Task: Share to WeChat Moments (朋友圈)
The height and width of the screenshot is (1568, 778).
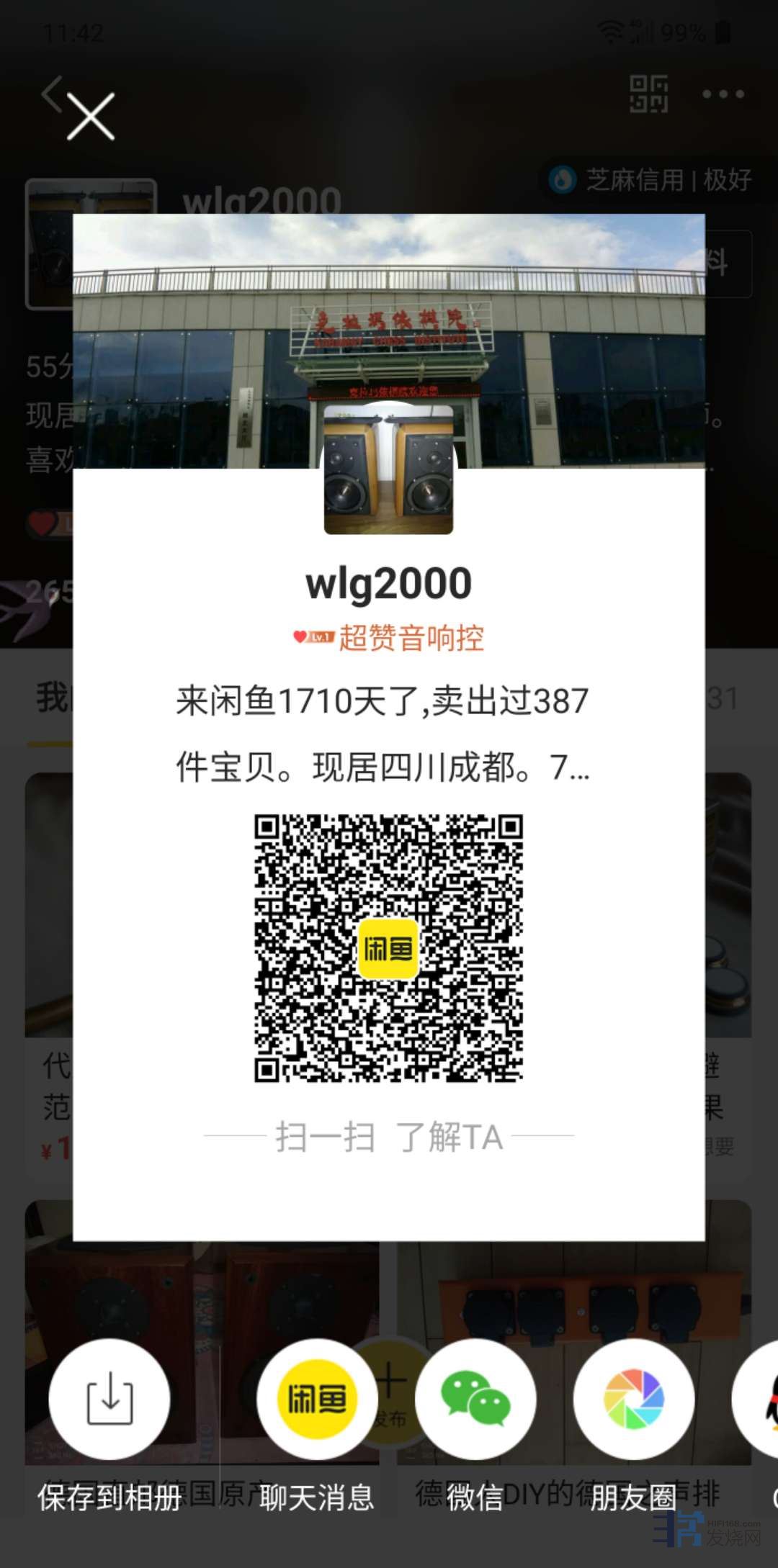Action: click(634, 1398)
